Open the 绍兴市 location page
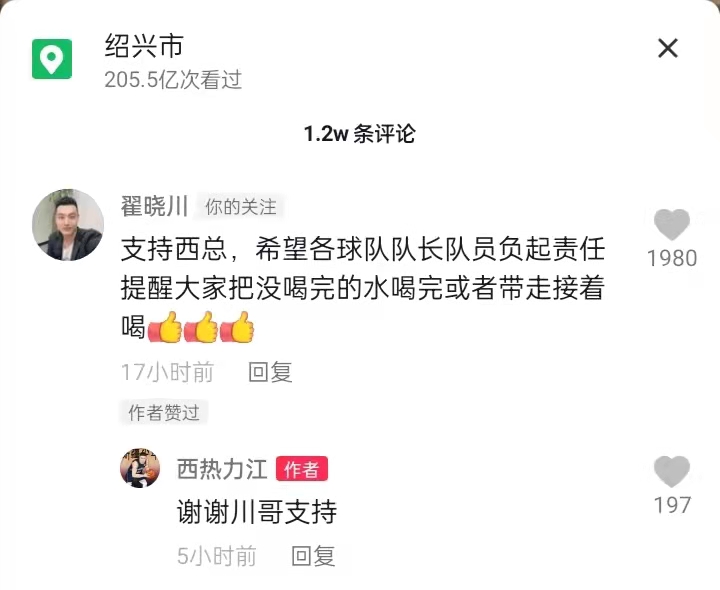The width and height of the screenshot is (720, 590). point(145,46)
